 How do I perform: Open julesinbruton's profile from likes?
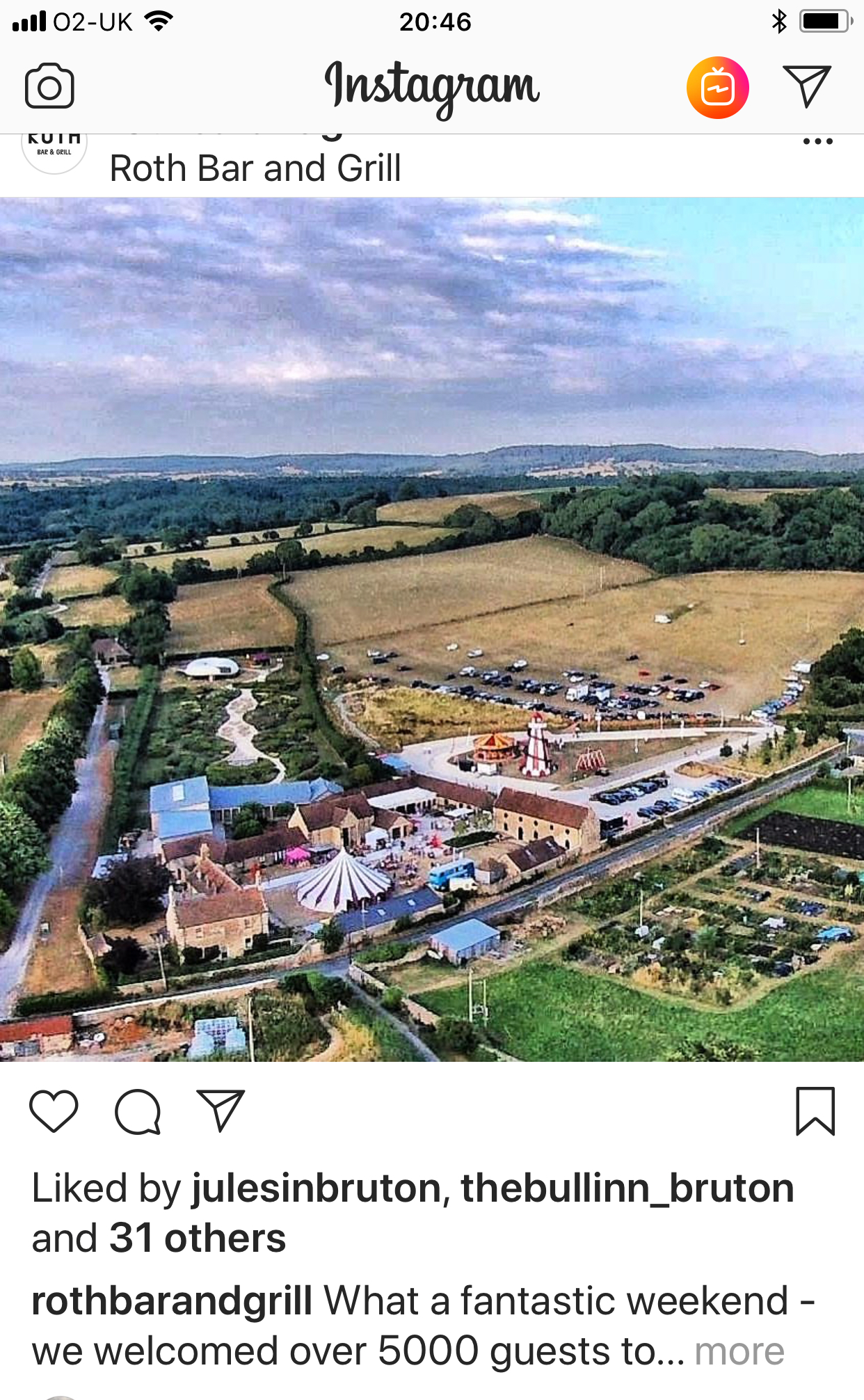tap(317, 1188)
